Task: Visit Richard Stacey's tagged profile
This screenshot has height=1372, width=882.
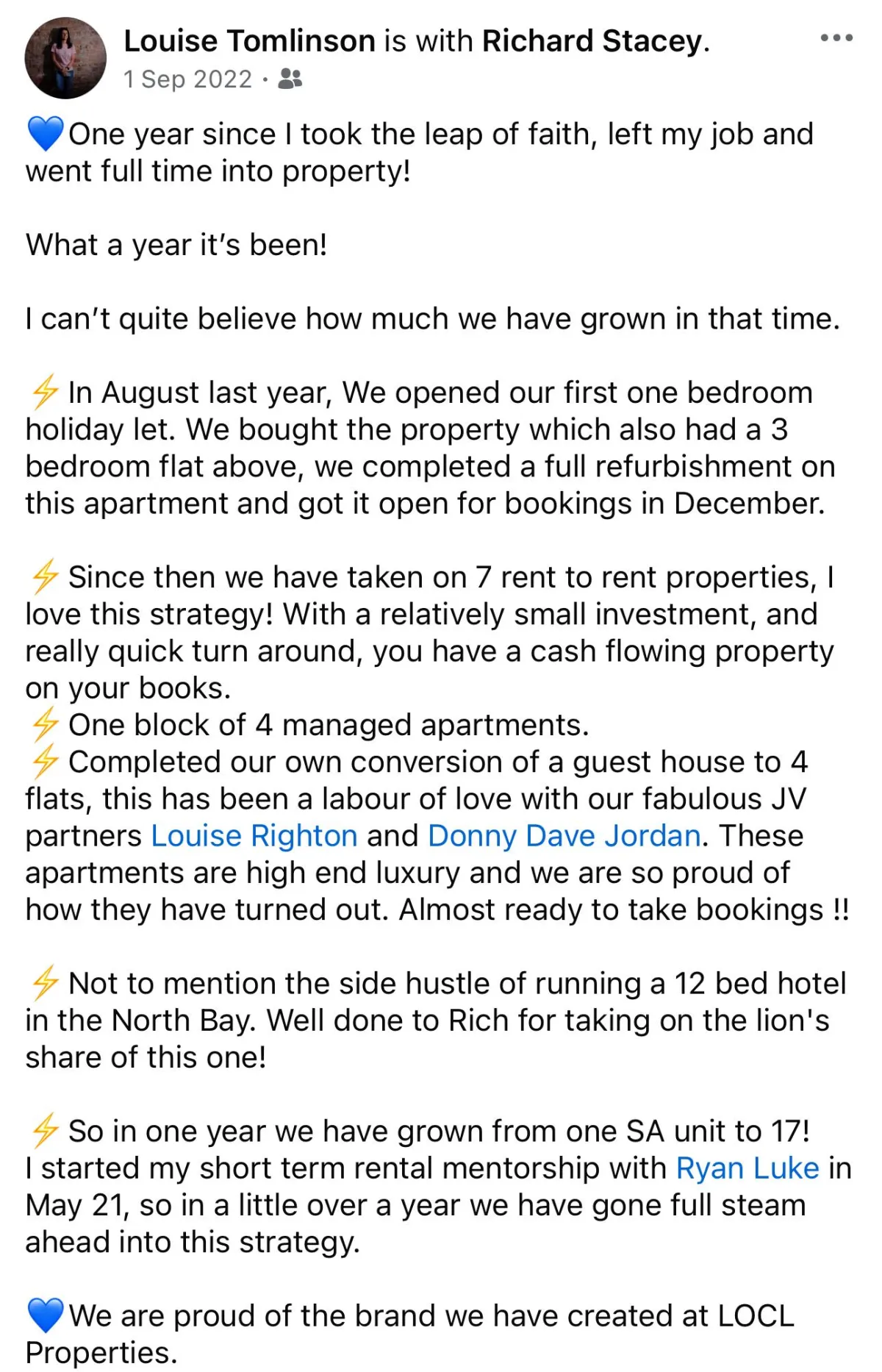Action: pos(592,41)
